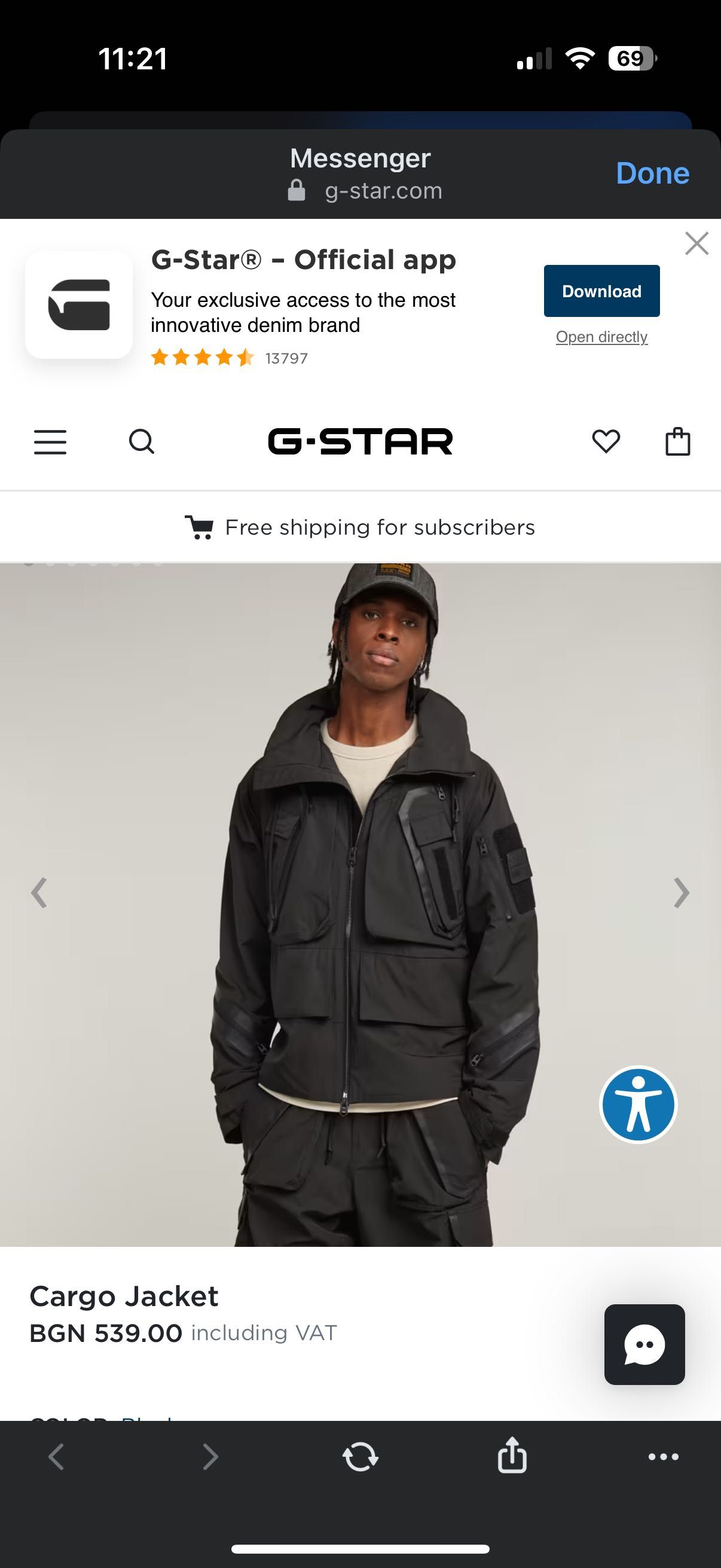721x1568 pixels.
Task: Show the previous product image
Action: pyautogui.click(x=39, y=893)
